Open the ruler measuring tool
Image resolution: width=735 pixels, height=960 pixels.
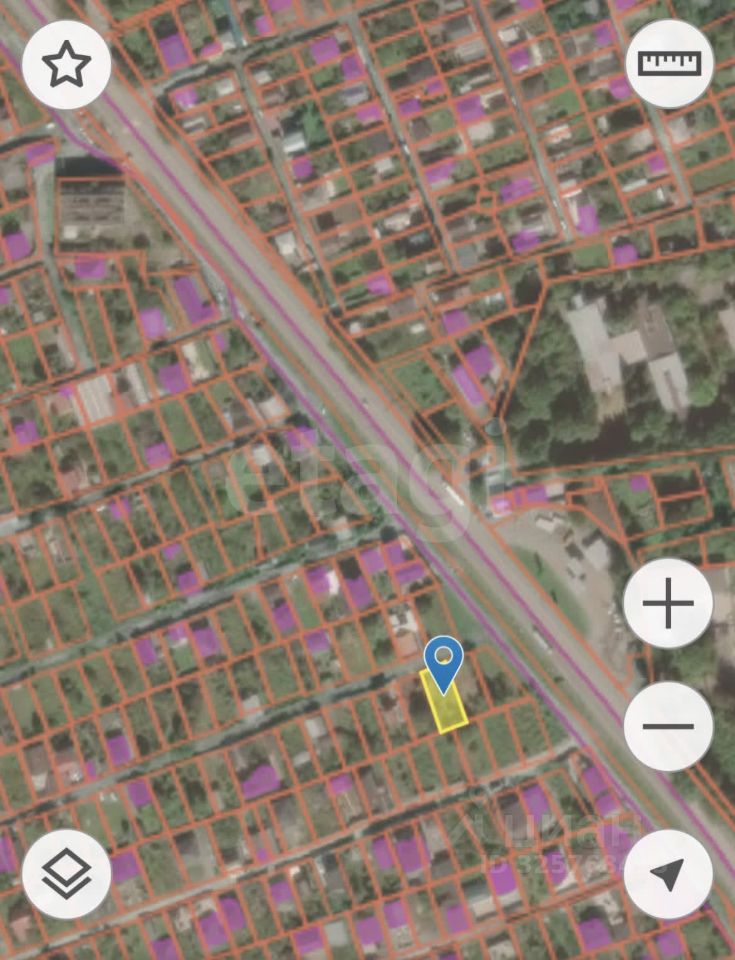pos(669,64)
